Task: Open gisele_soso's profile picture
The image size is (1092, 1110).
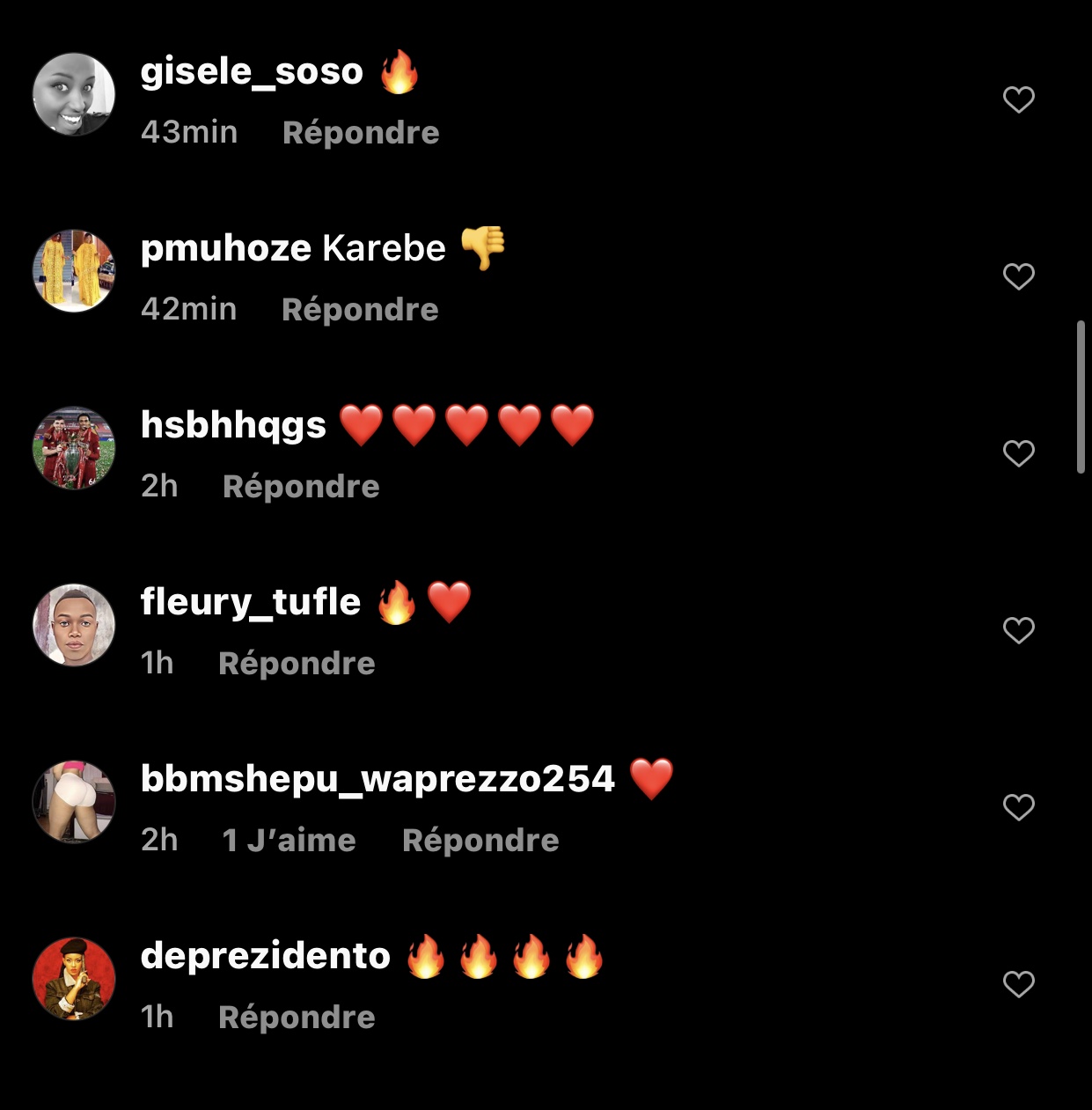Action: click(x=74, y=94)
